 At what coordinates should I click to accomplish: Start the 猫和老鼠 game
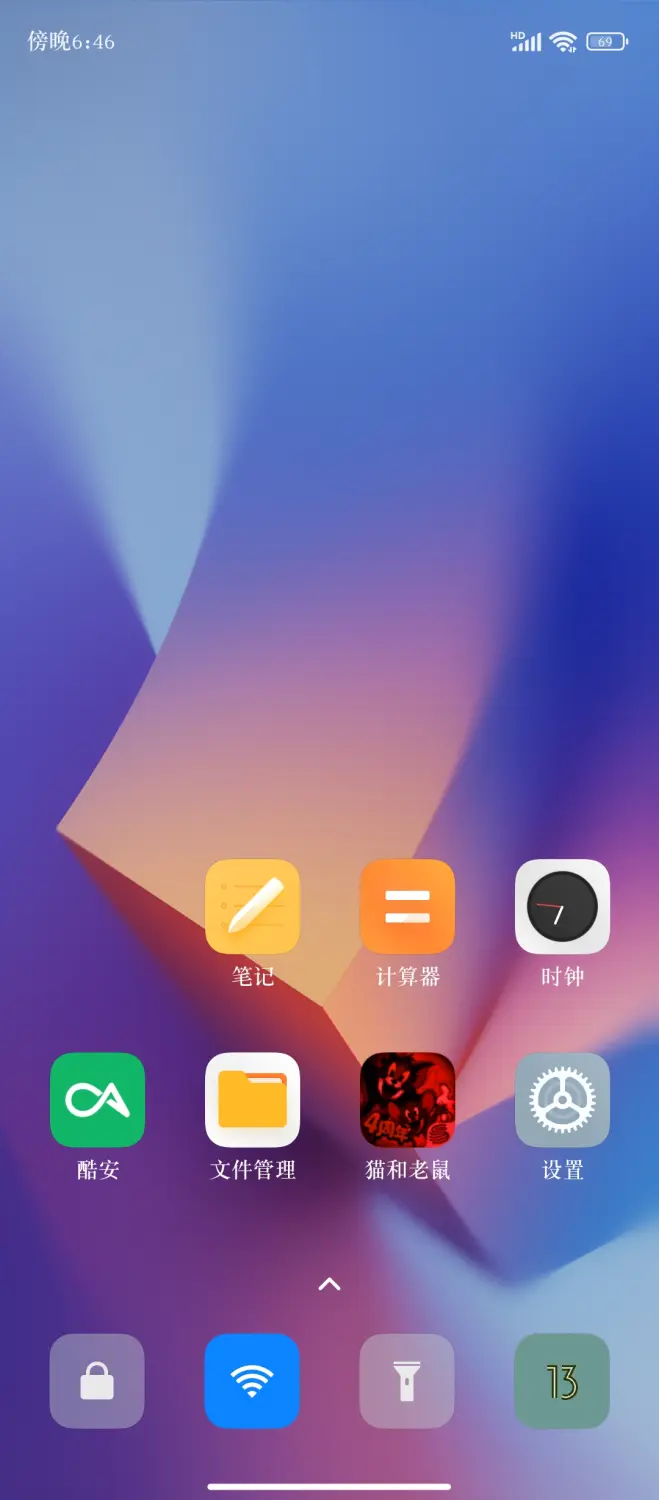click(x=407, y=1099)
